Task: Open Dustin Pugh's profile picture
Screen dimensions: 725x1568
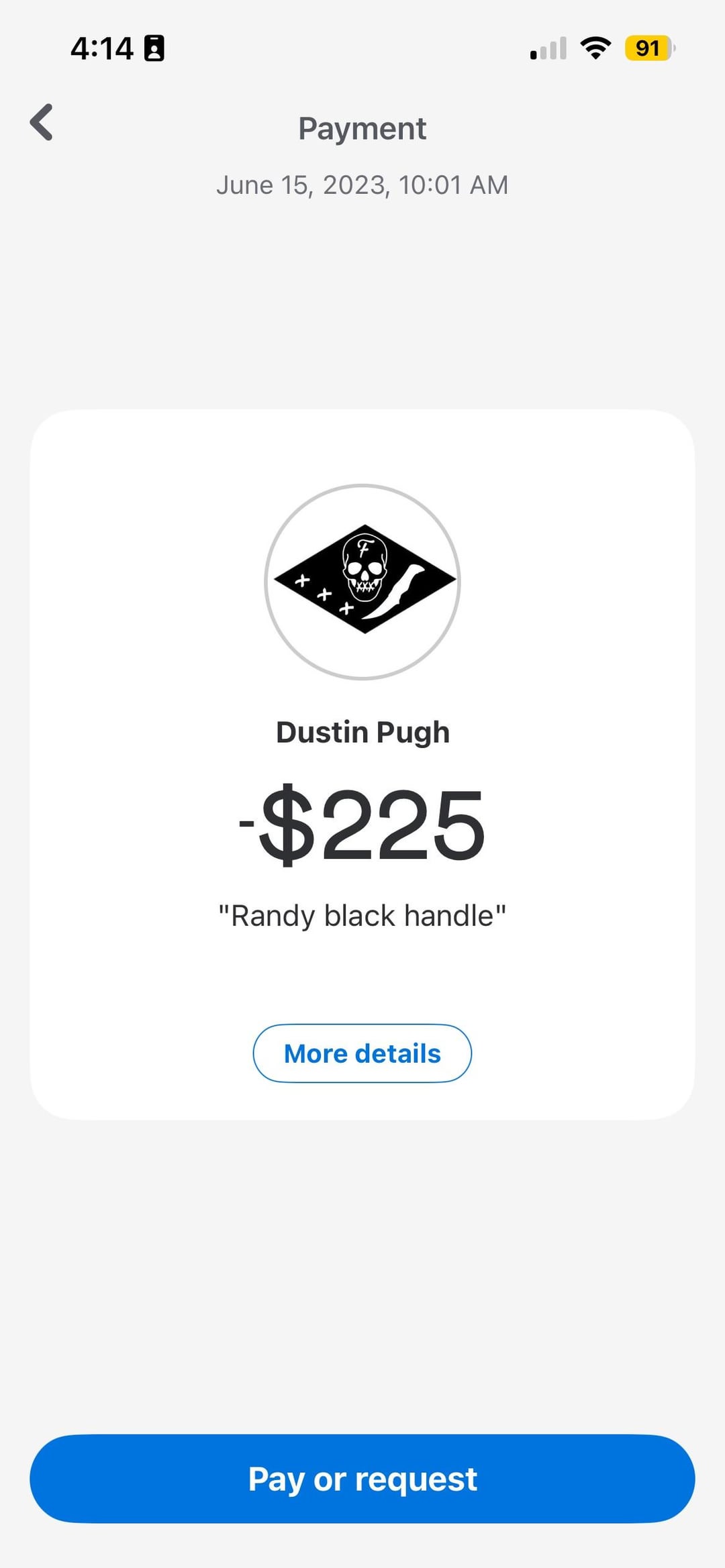Action: pyautogui.click(x=362, y=581)
